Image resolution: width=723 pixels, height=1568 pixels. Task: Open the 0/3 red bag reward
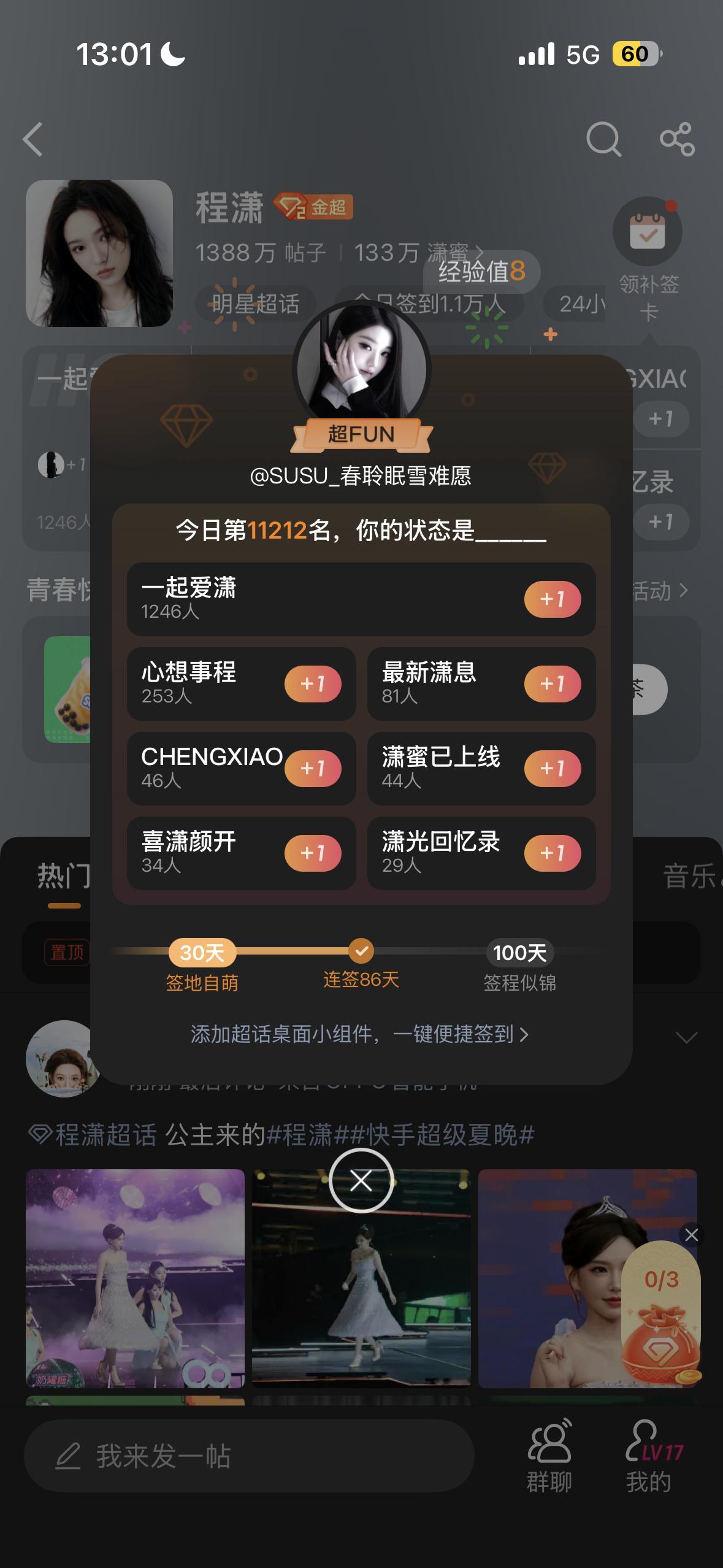point(662,1314)
